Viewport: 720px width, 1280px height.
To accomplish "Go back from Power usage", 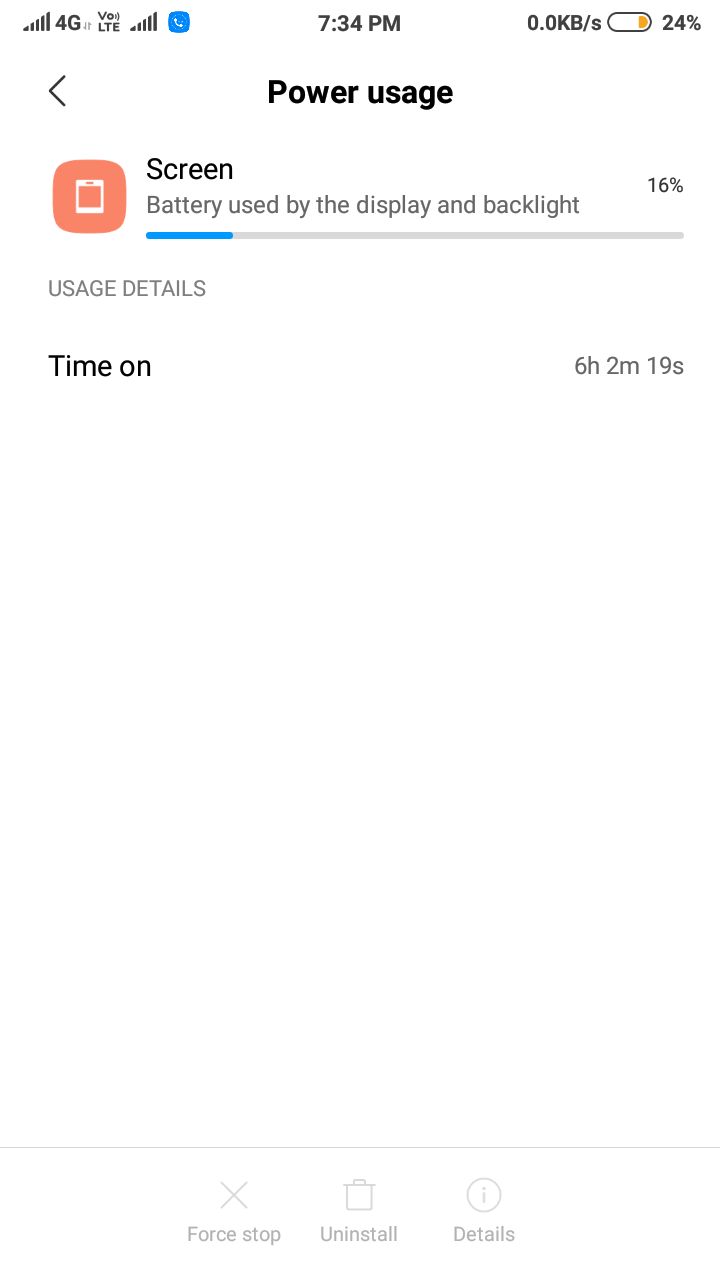I will pos(57,91).
